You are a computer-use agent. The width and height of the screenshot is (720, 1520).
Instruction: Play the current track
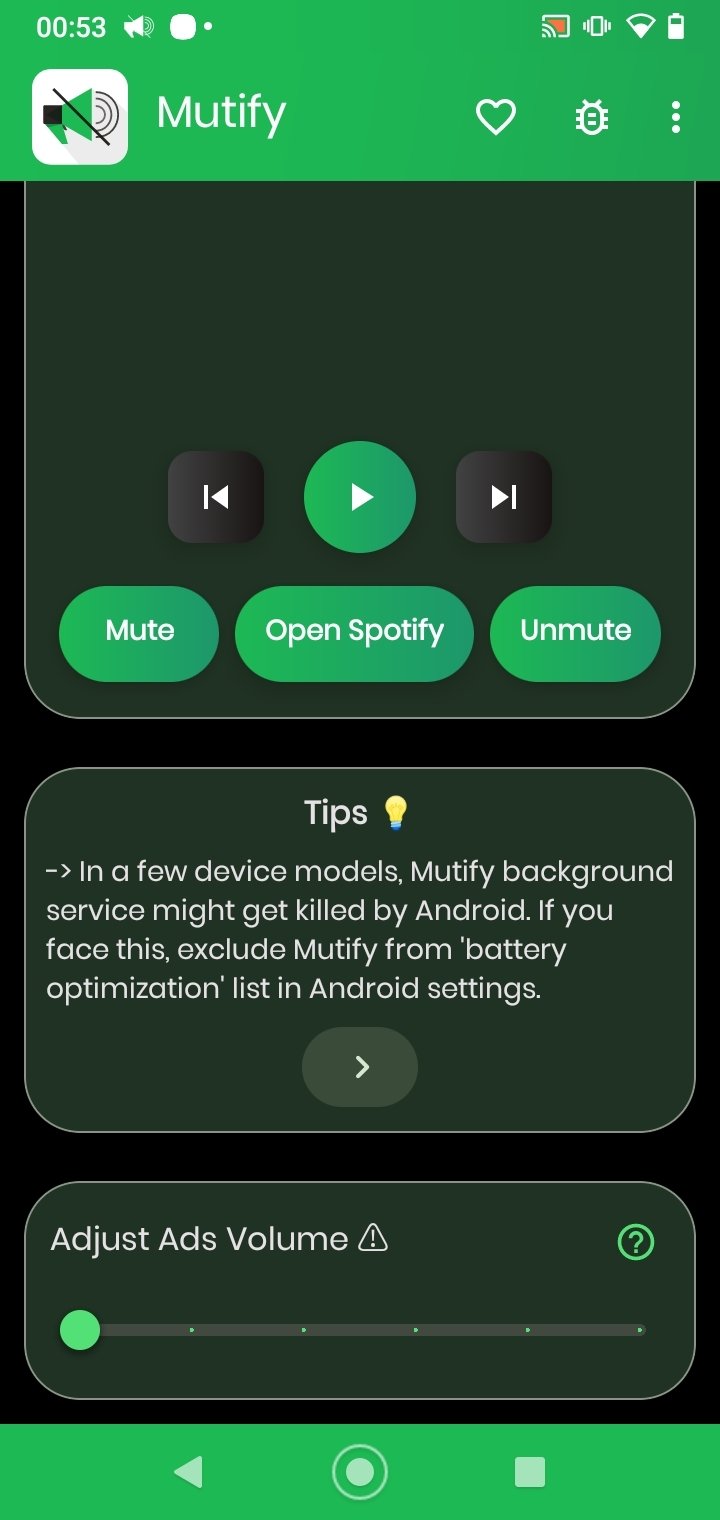360,497
